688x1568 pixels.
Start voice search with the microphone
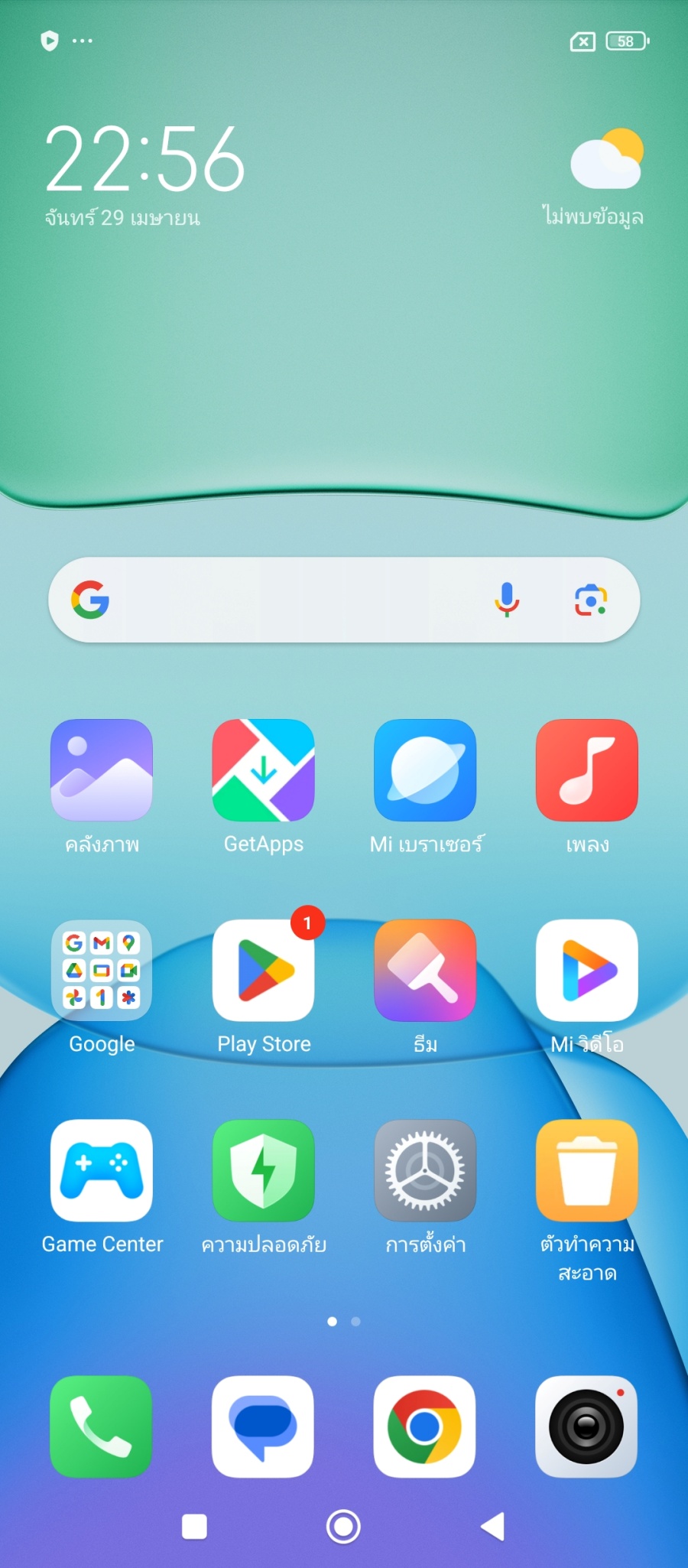[506, 600]
